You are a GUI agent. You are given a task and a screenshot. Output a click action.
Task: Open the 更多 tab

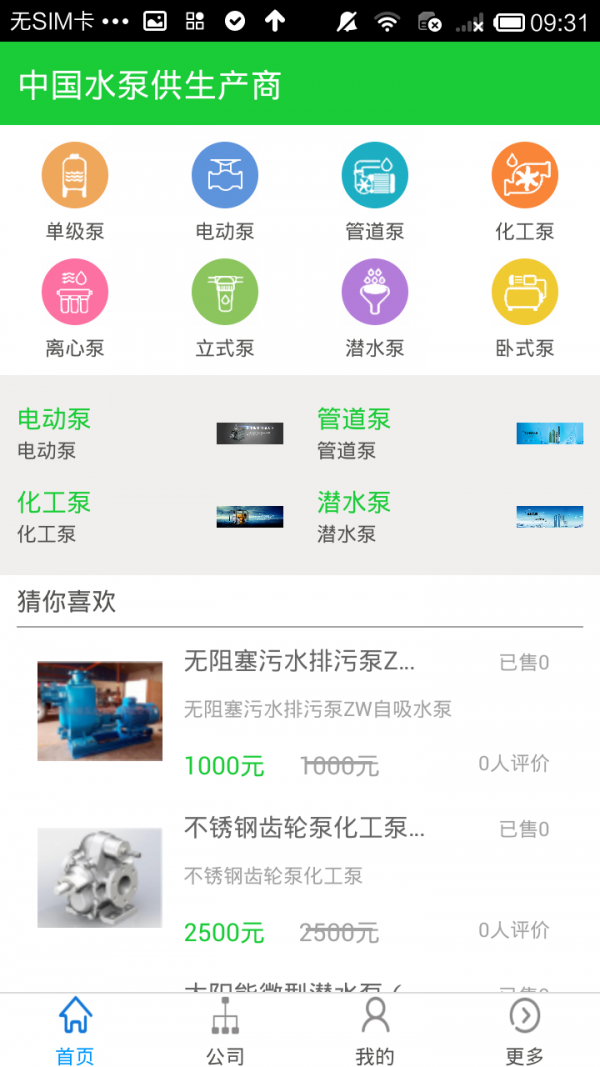pyautogui.click(x=525, y=1030)
